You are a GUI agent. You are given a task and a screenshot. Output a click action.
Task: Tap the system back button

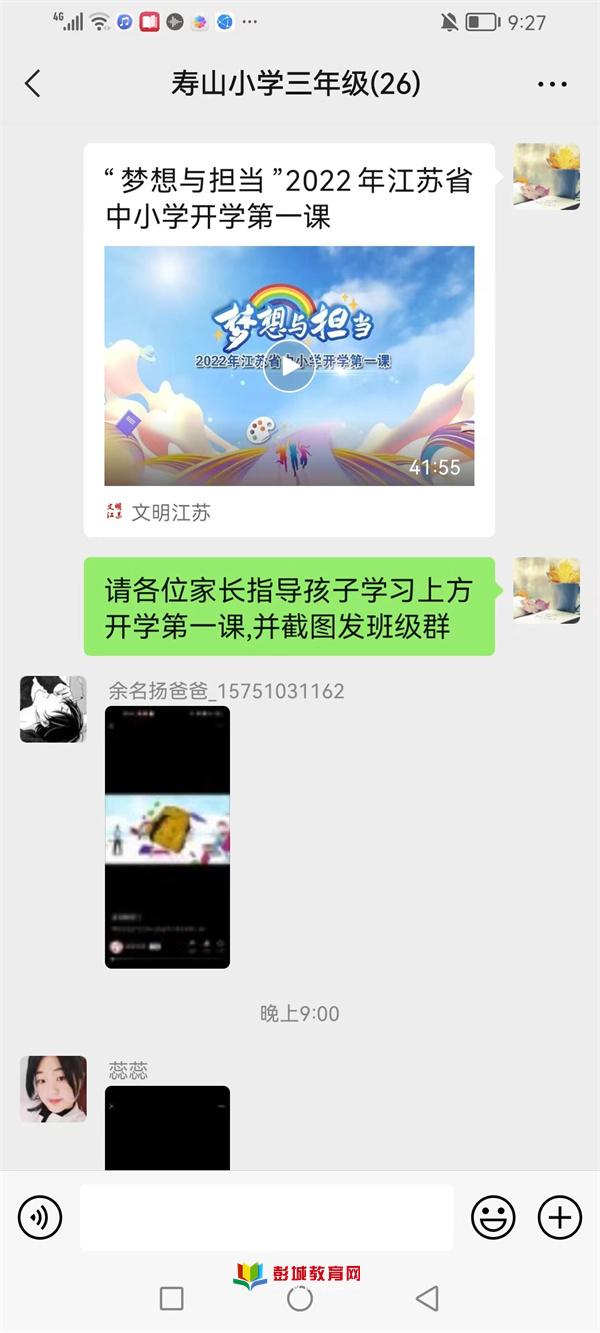tap(427, 1298)
